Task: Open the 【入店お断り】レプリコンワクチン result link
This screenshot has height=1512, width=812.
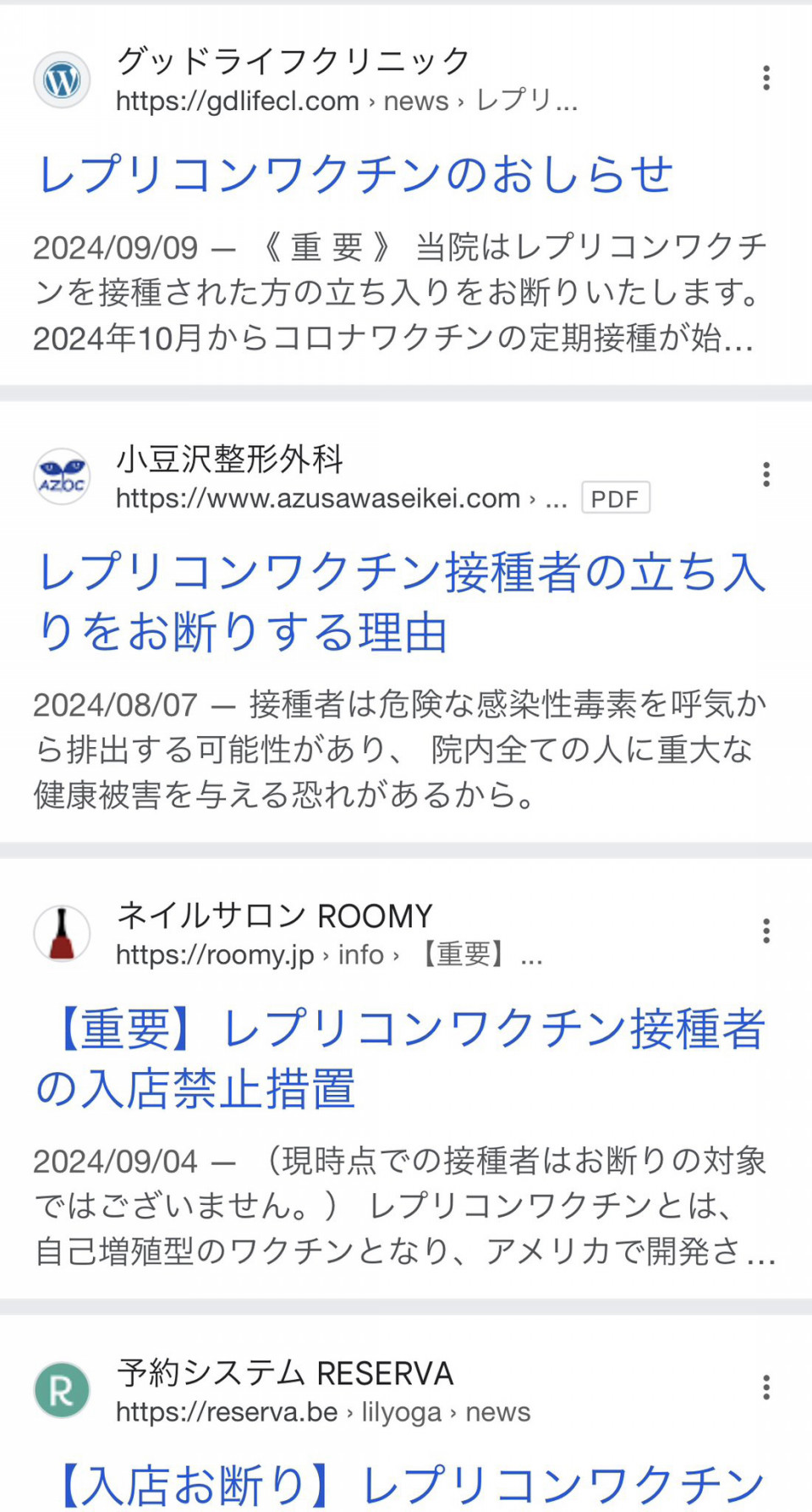Action: tap(410, 1485)
